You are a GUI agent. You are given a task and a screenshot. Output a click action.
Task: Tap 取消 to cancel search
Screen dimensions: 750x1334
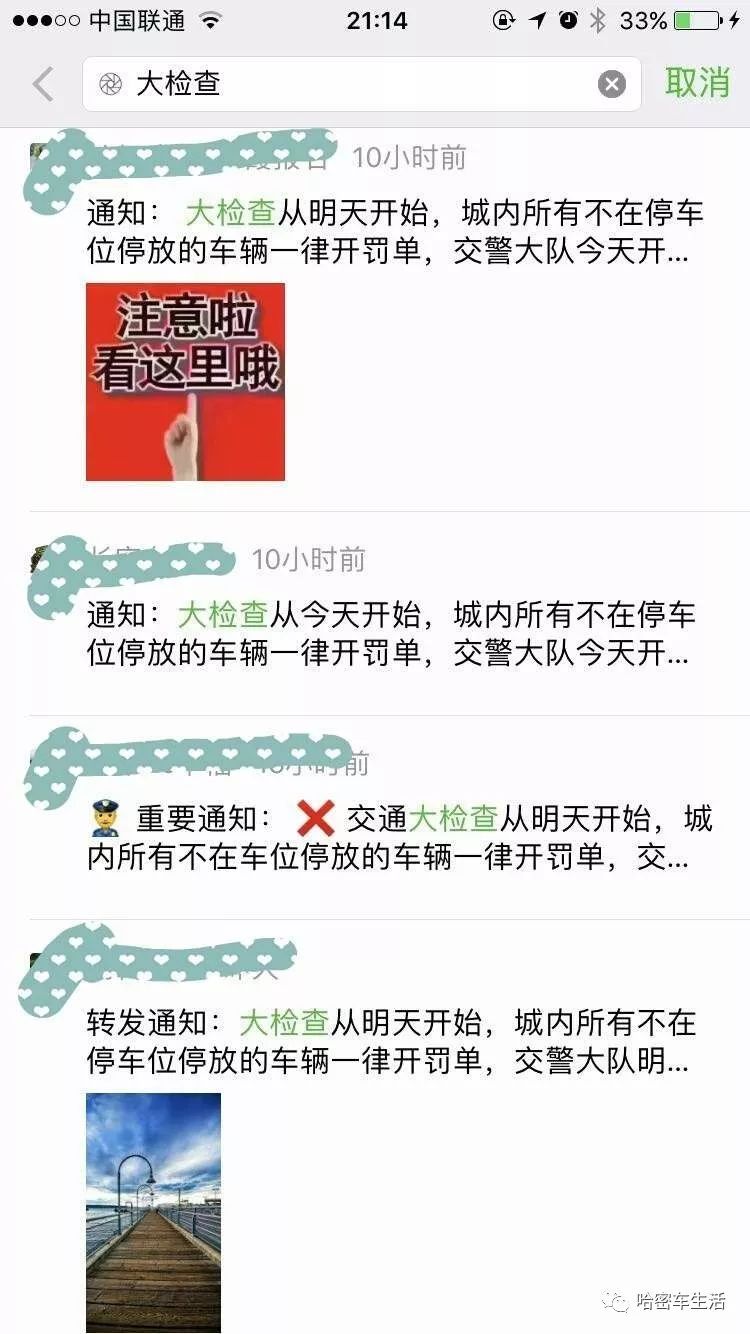coord(698,83)
